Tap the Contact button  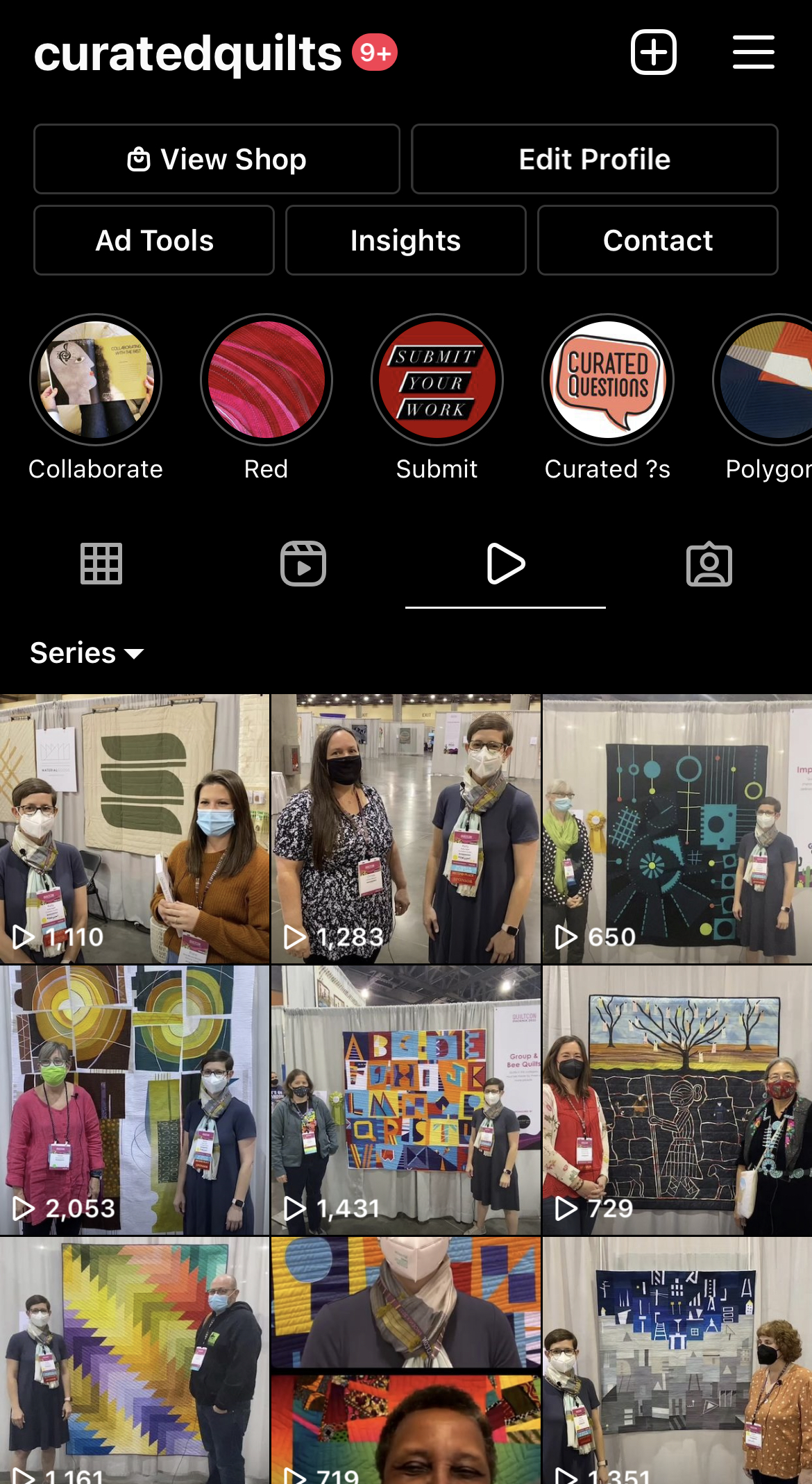657,240
